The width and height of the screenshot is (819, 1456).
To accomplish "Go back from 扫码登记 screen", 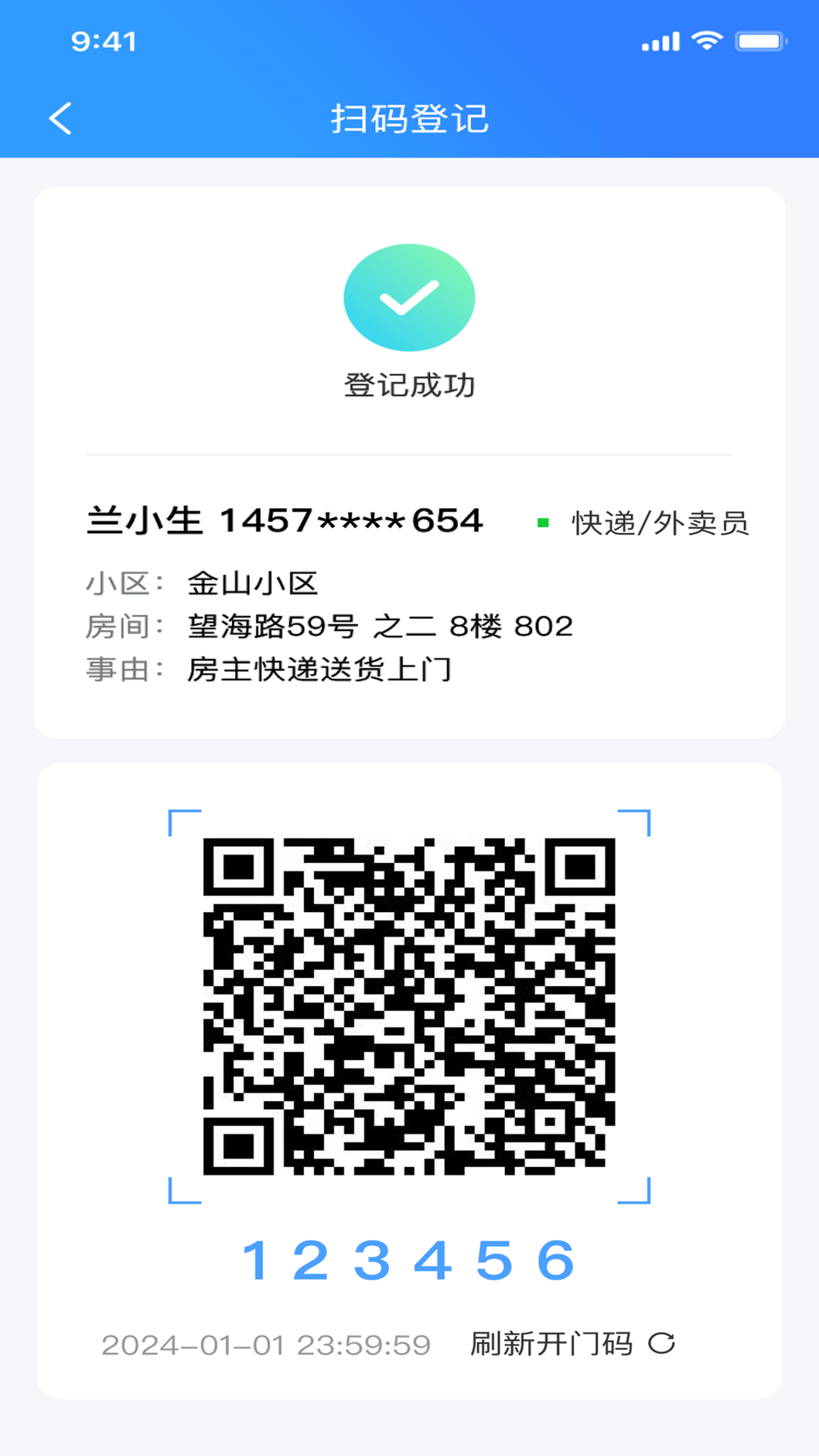I will (x=61, y=119).
